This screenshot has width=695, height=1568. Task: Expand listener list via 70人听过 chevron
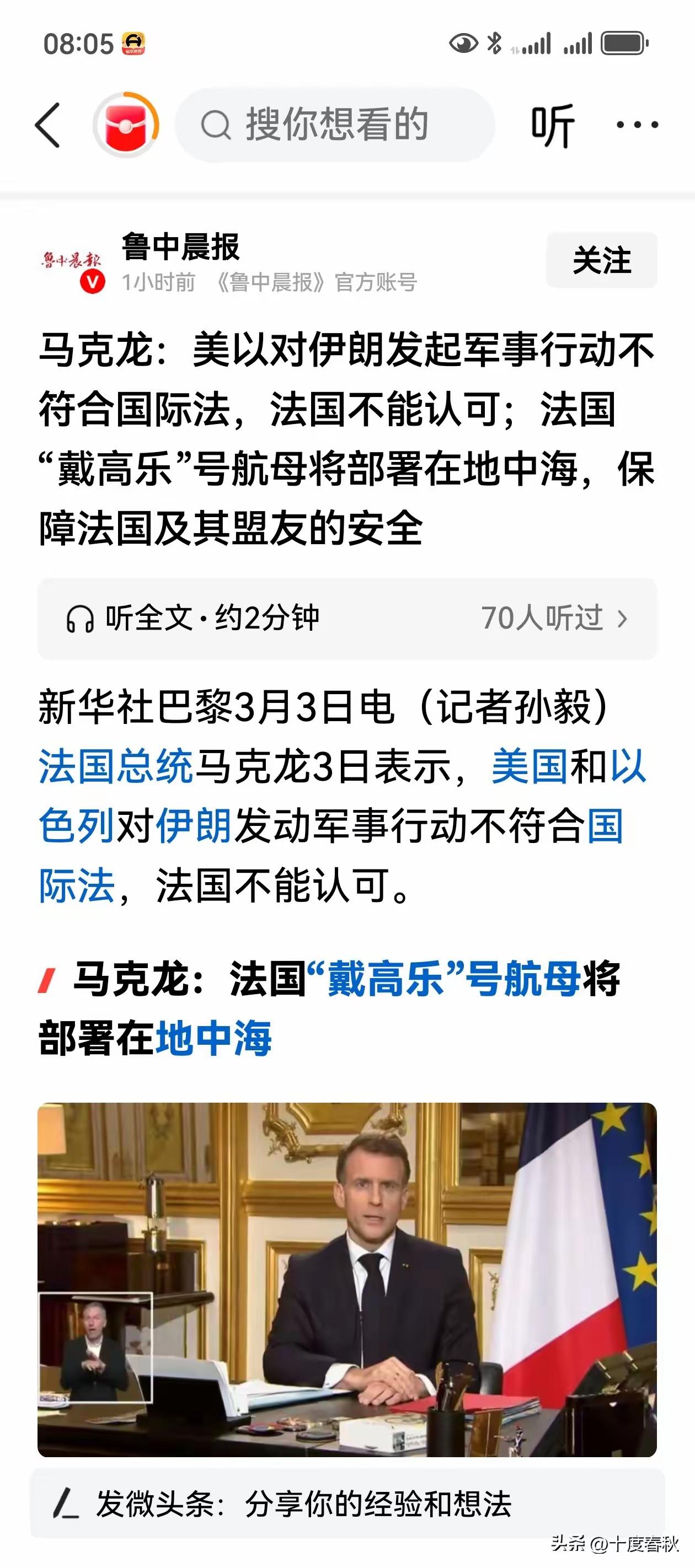click(623, 620)
